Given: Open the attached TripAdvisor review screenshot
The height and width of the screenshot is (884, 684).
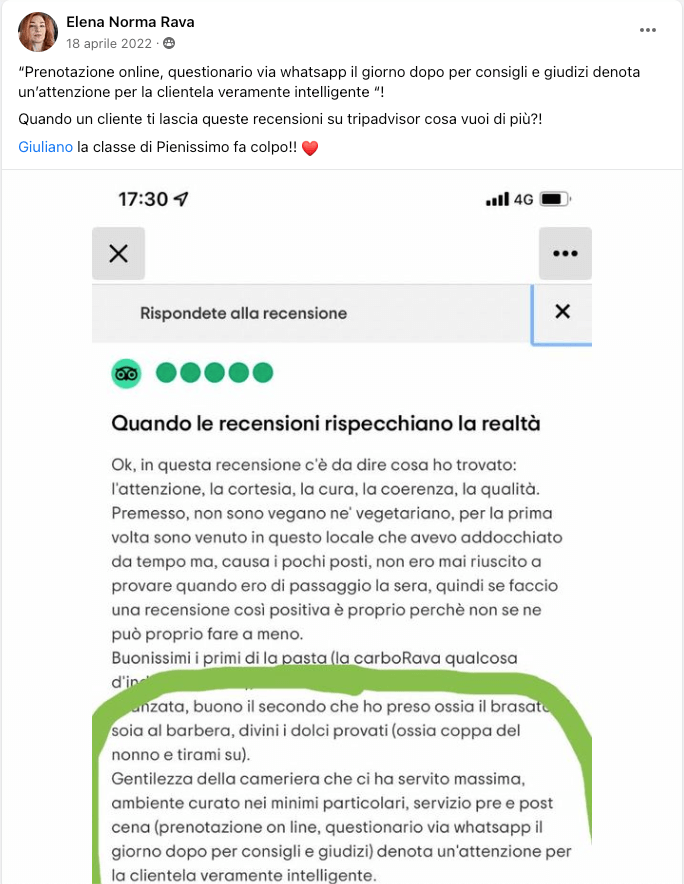Looking at the screenshot, I should coord(342,530).
